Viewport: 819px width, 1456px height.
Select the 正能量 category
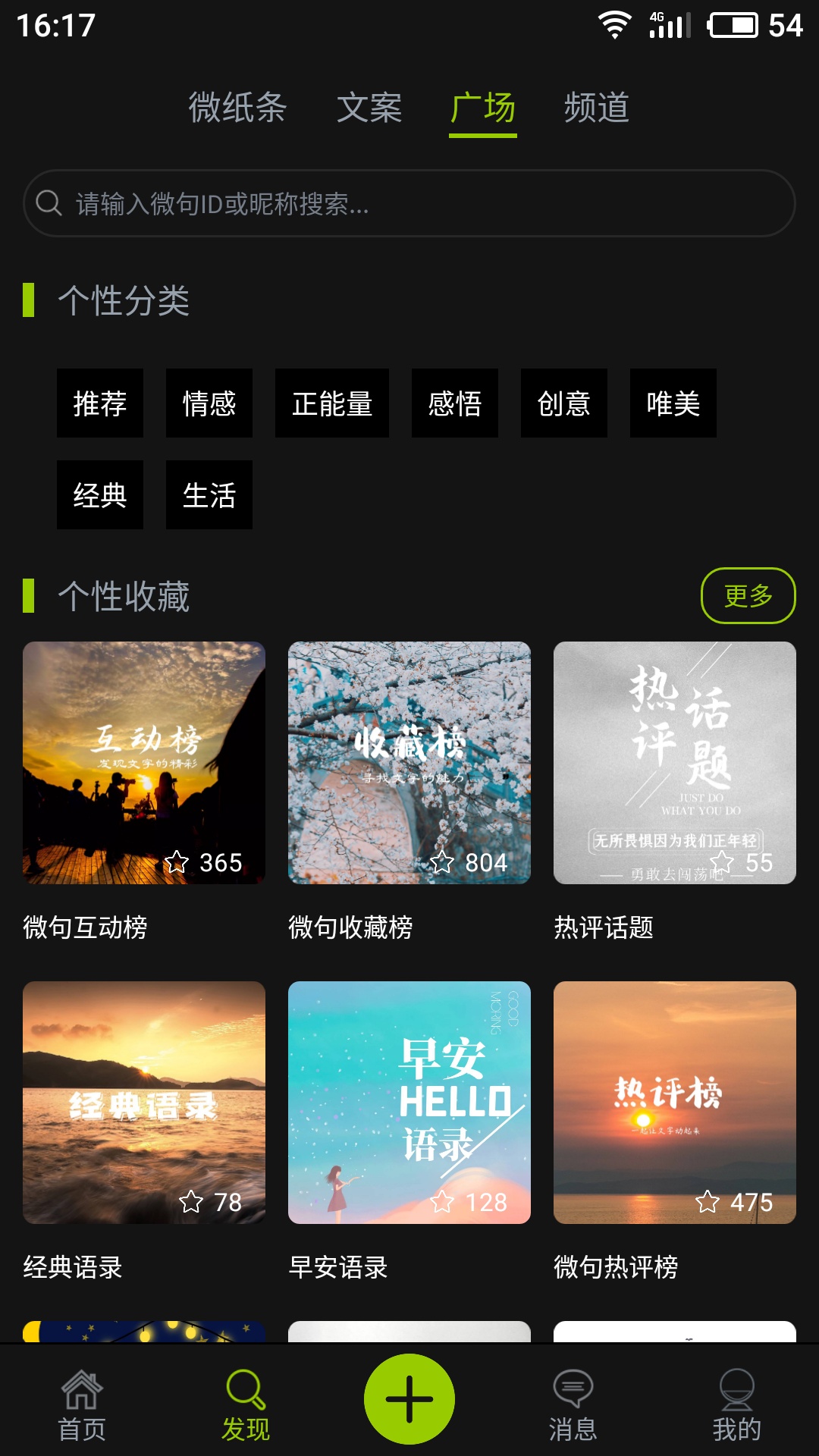(332, 403)
